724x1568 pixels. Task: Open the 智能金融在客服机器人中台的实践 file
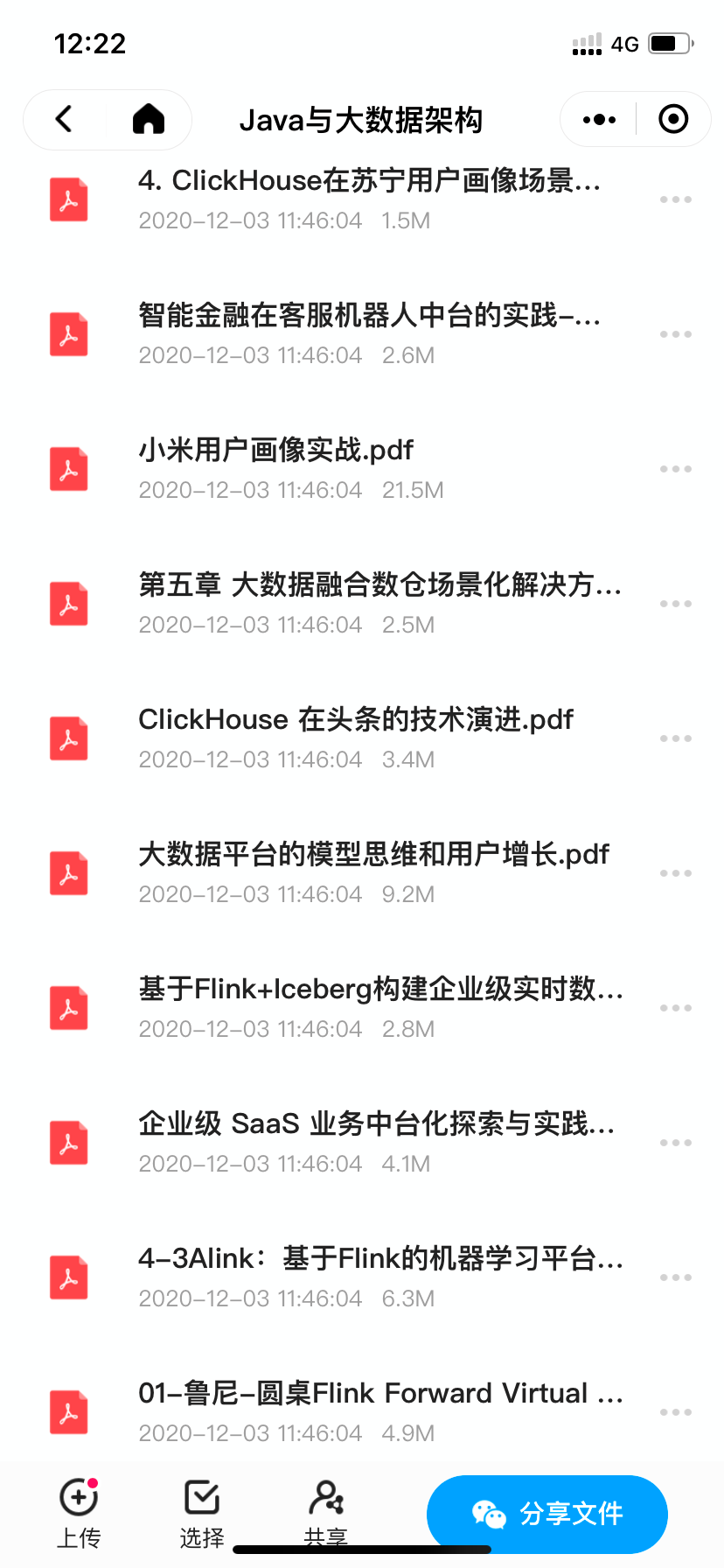click(x=369, y=316)
